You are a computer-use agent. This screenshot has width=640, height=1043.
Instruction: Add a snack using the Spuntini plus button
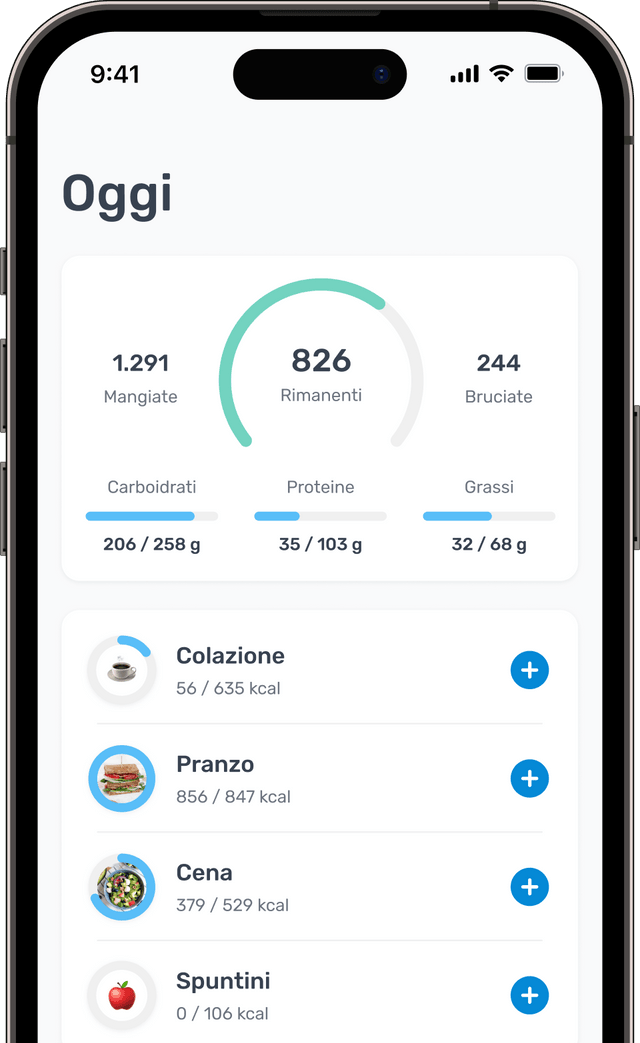point(530,995)
